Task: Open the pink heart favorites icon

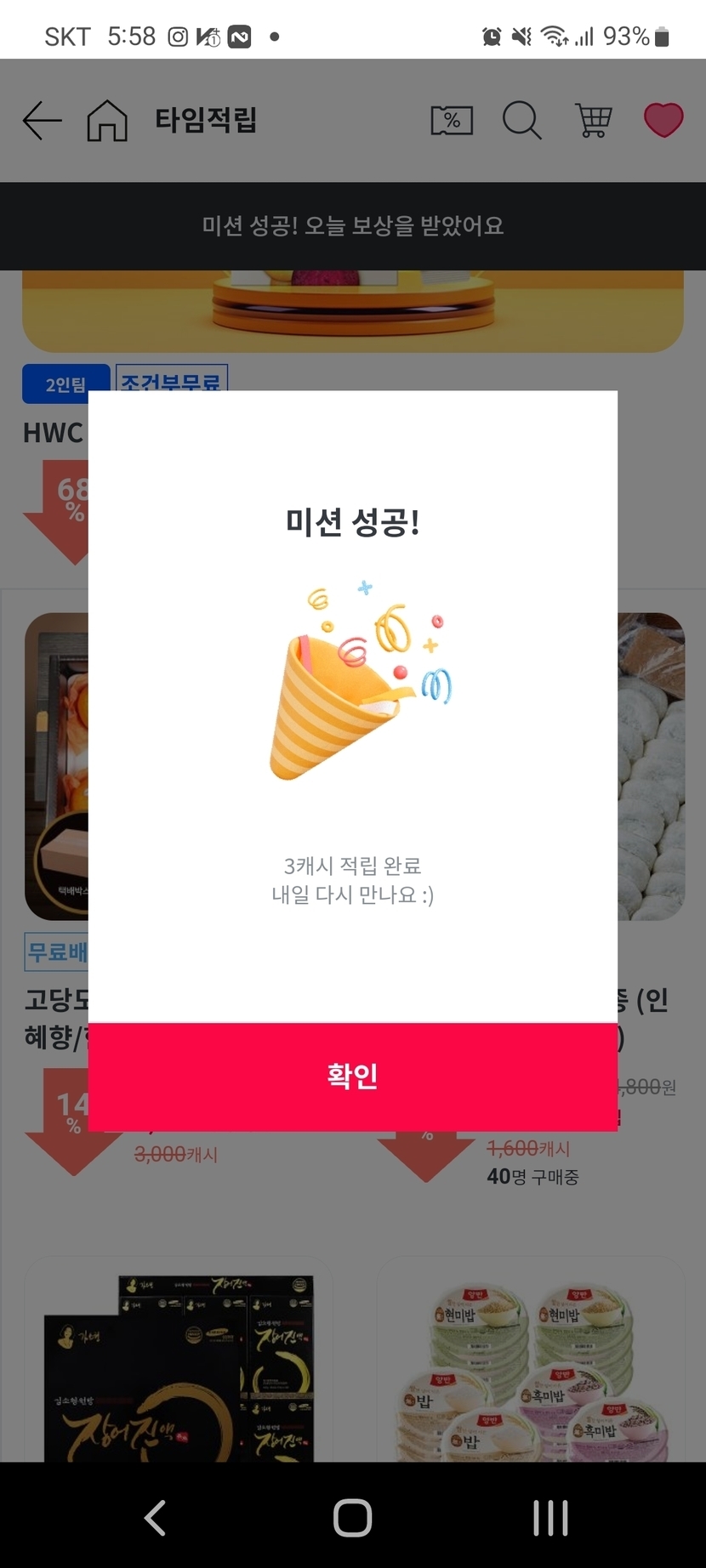Action: [663, 120]
